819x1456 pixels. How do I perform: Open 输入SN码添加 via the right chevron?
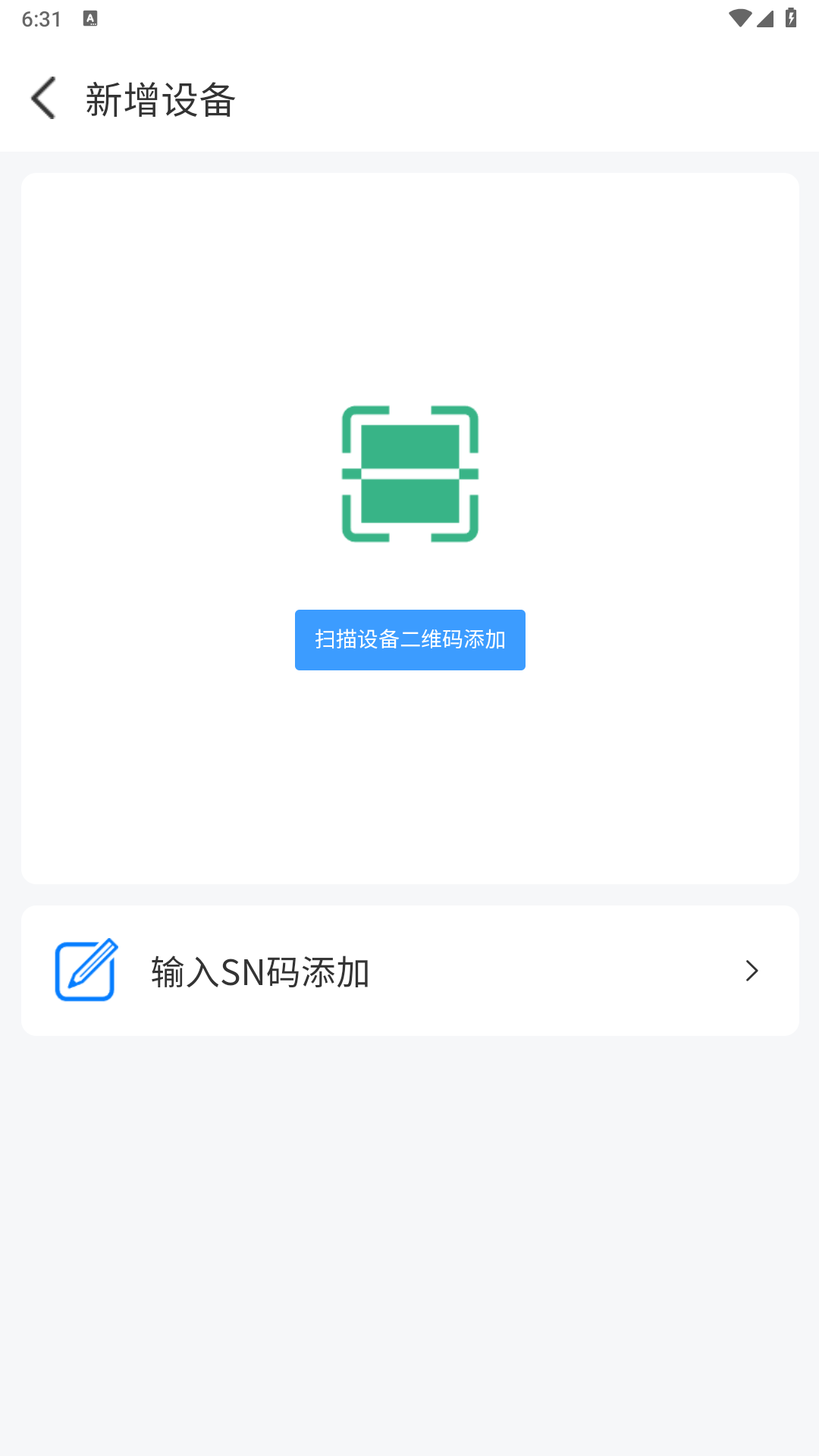752,971
